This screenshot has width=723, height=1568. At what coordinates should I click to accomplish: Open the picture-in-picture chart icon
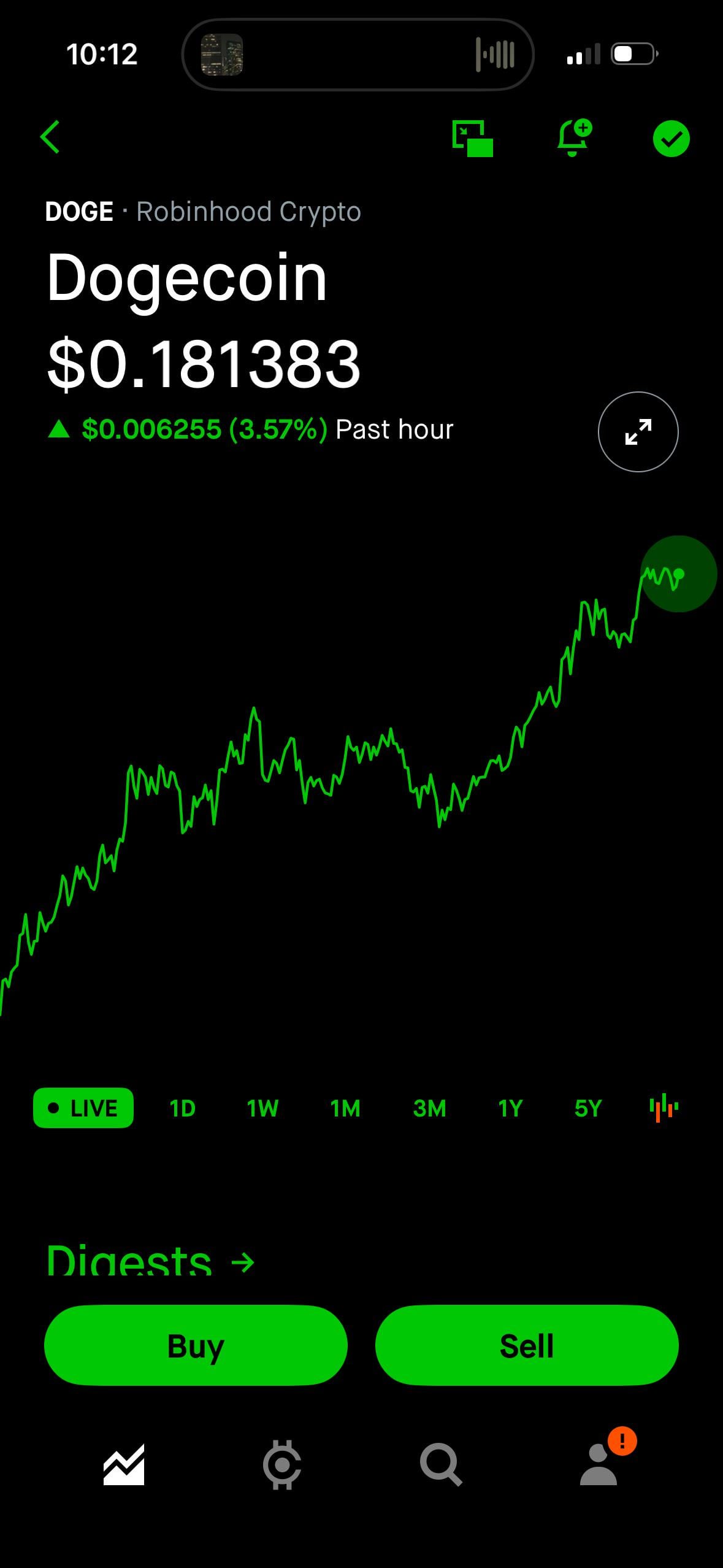472,138
